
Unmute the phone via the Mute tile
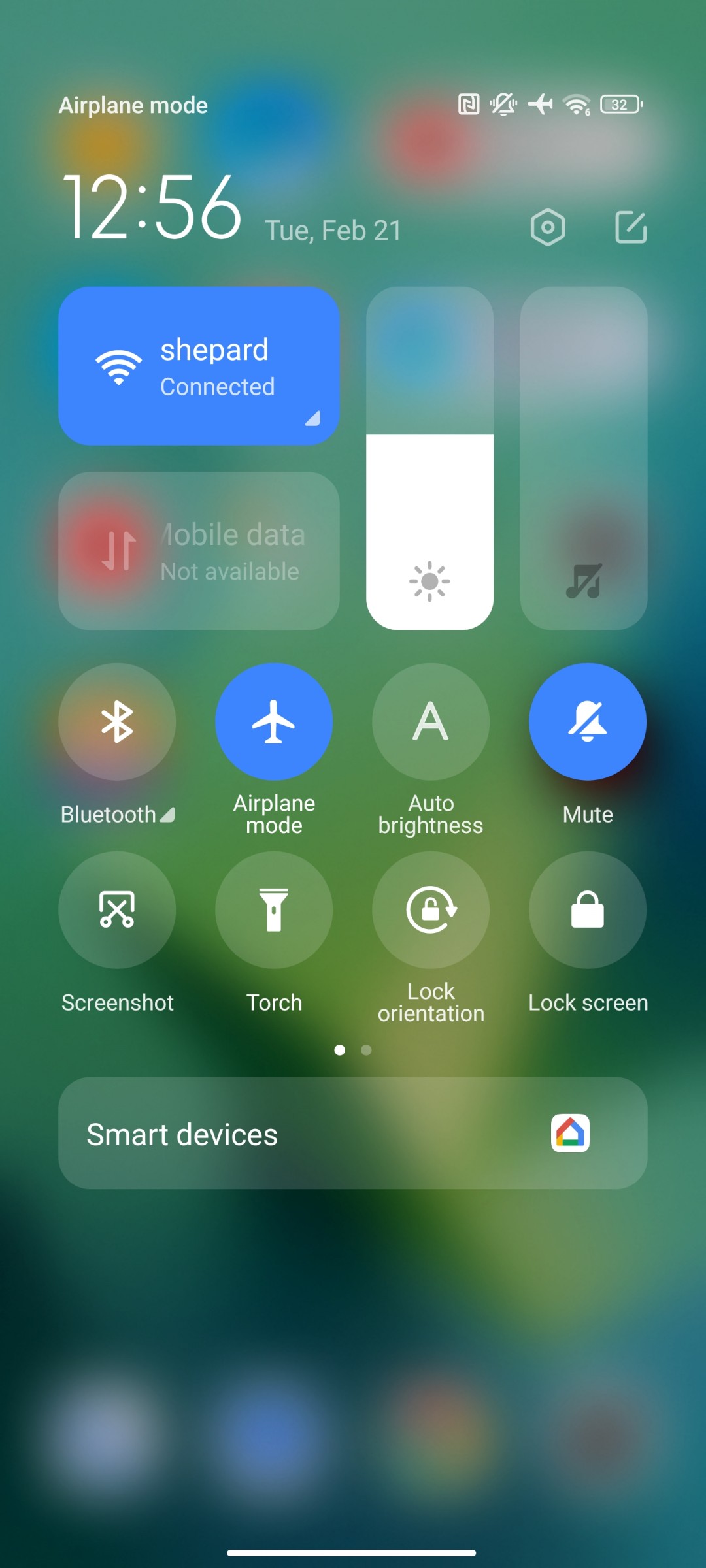click(x=587, y=721)
